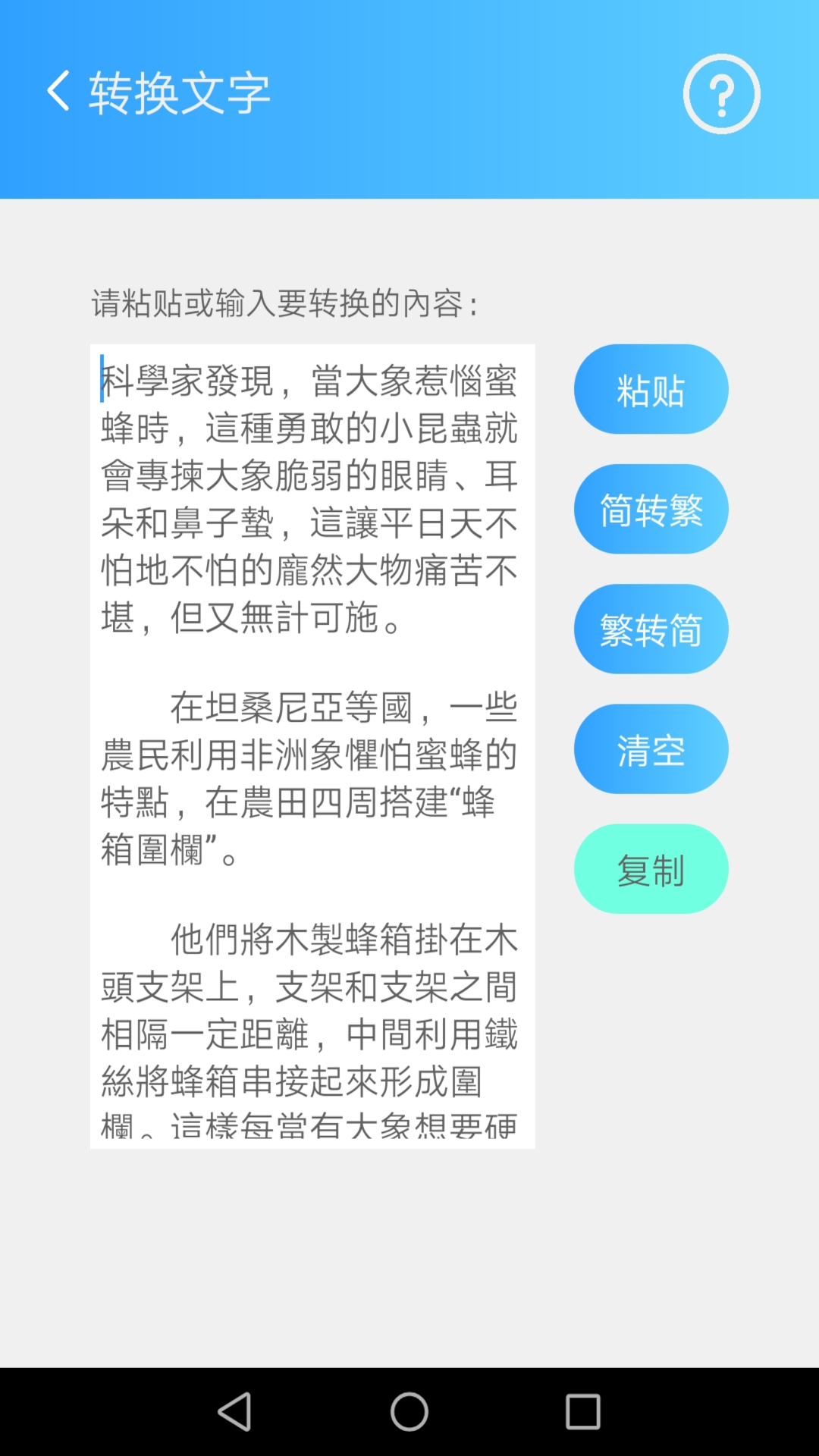Tap 粘贴 to paste clipboard content
819x1456 pixels.
650,389
